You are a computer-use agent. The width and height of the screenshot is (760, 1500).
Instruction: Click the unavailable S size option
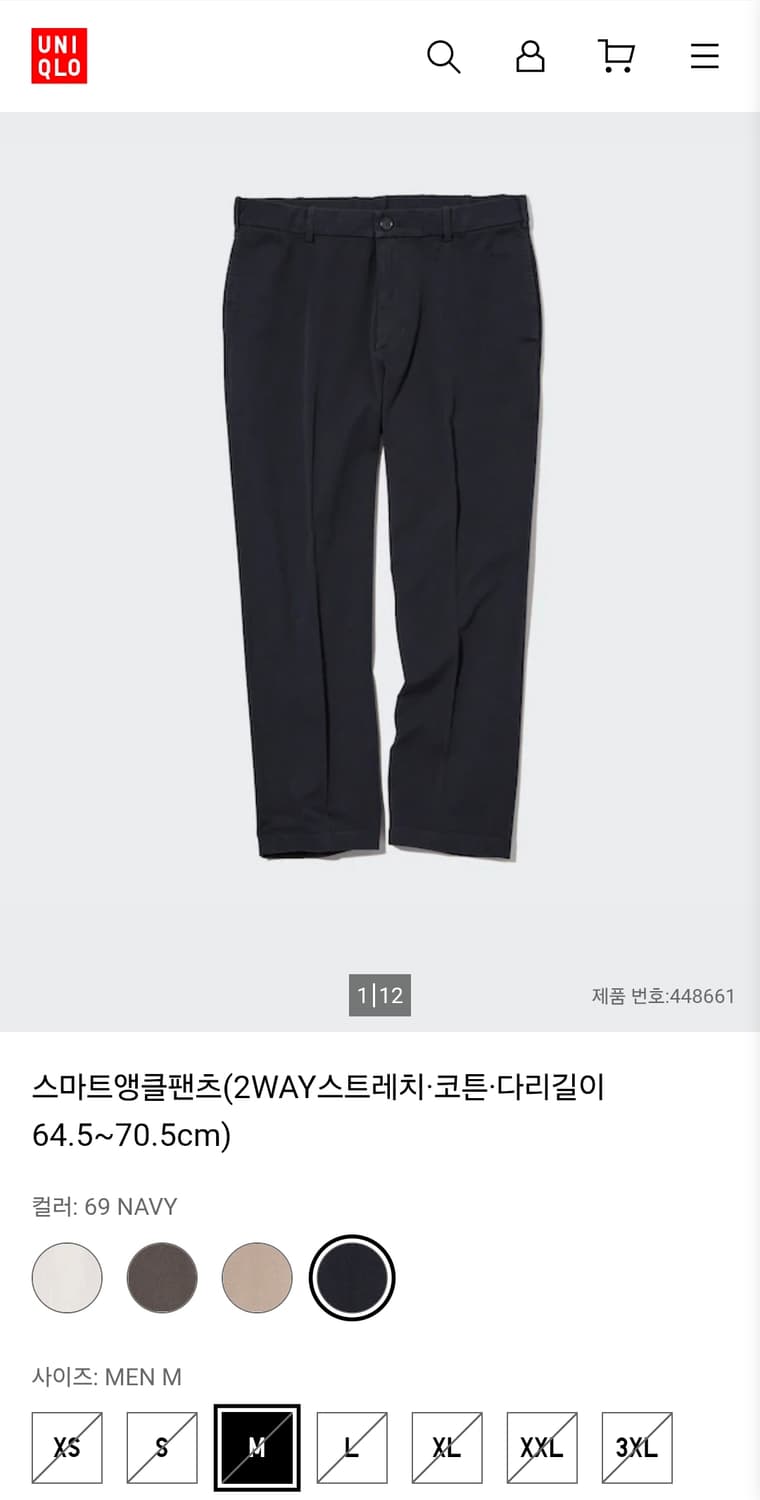tap(161, 1446)
